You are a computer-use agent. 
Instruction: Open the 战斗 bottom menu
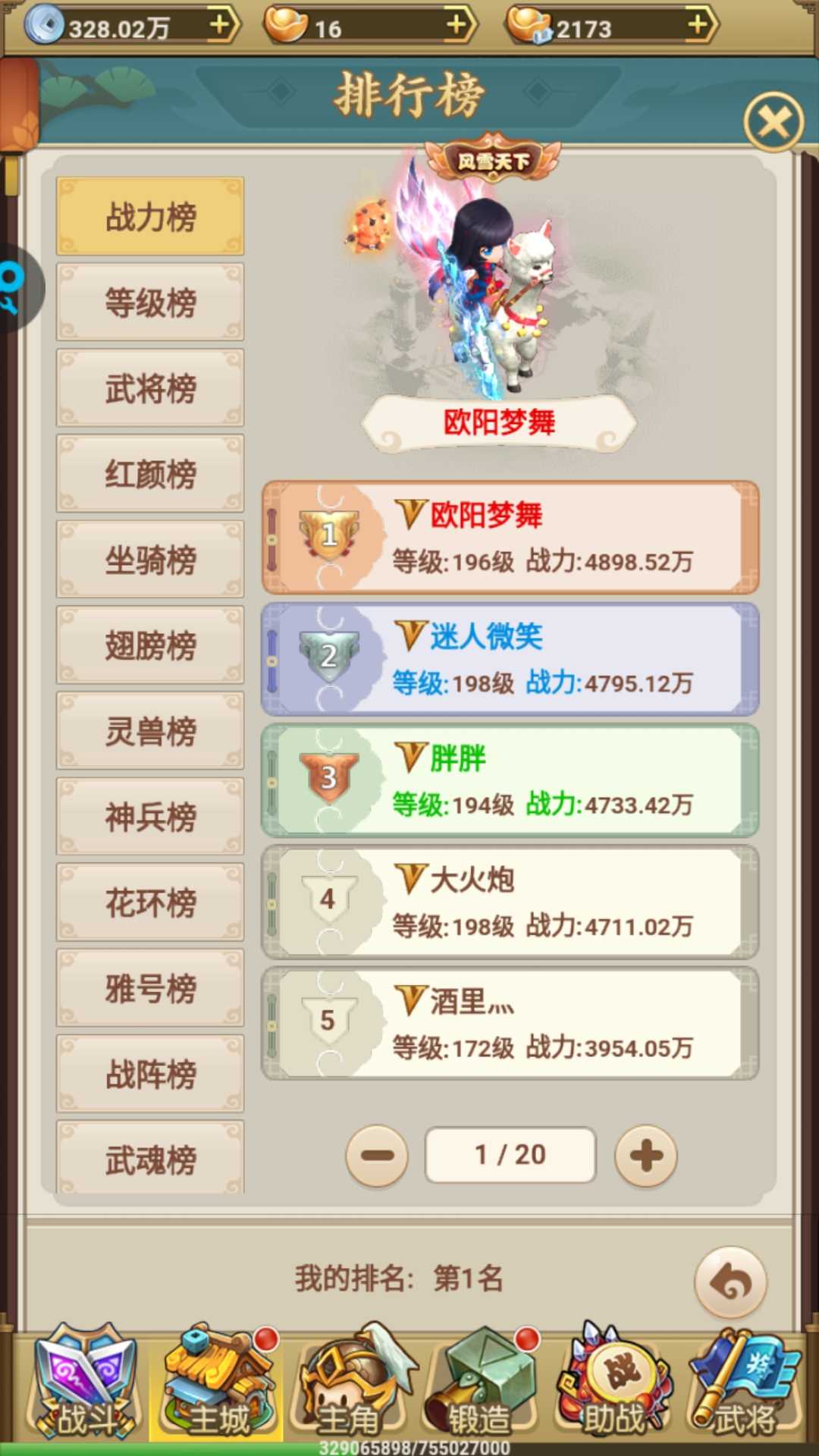point(85,1384)
